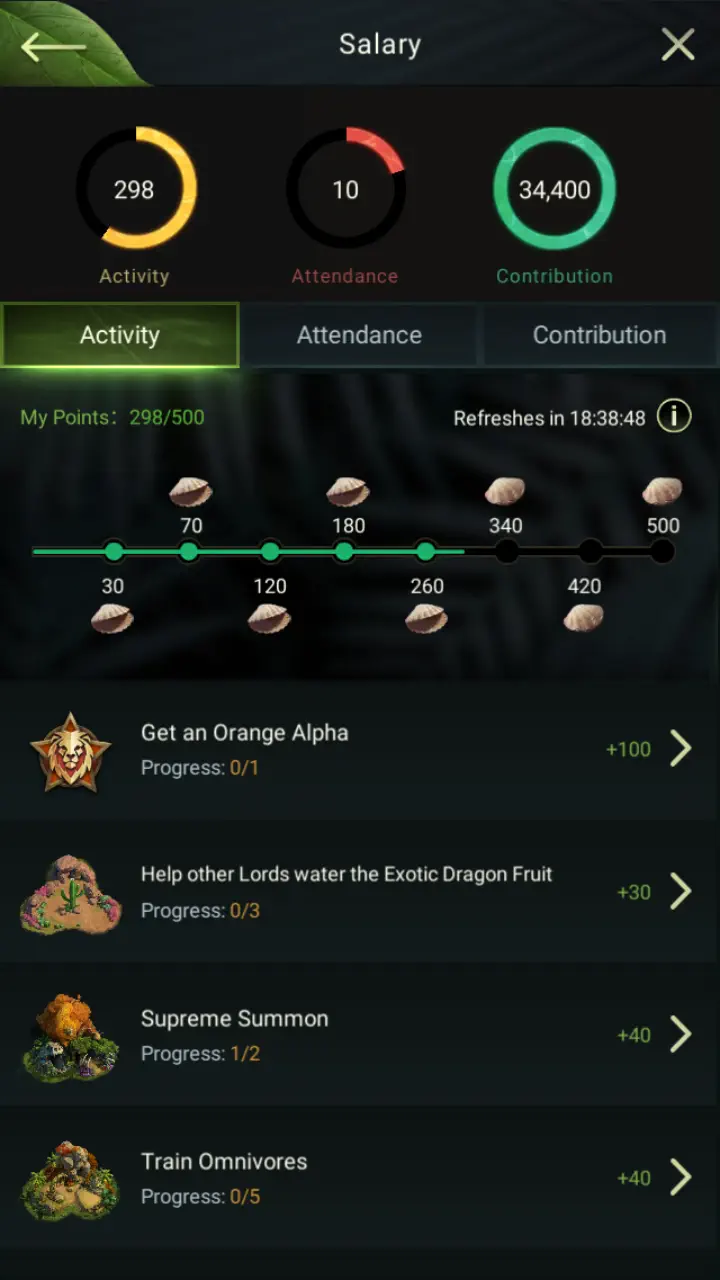
Task: Go to the Train Omnivores task
Action: click(680, 1177)
